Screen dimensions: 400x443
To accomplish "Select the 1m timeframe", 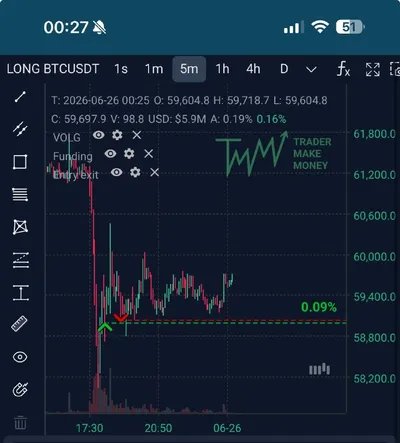I will coord(154,69).
